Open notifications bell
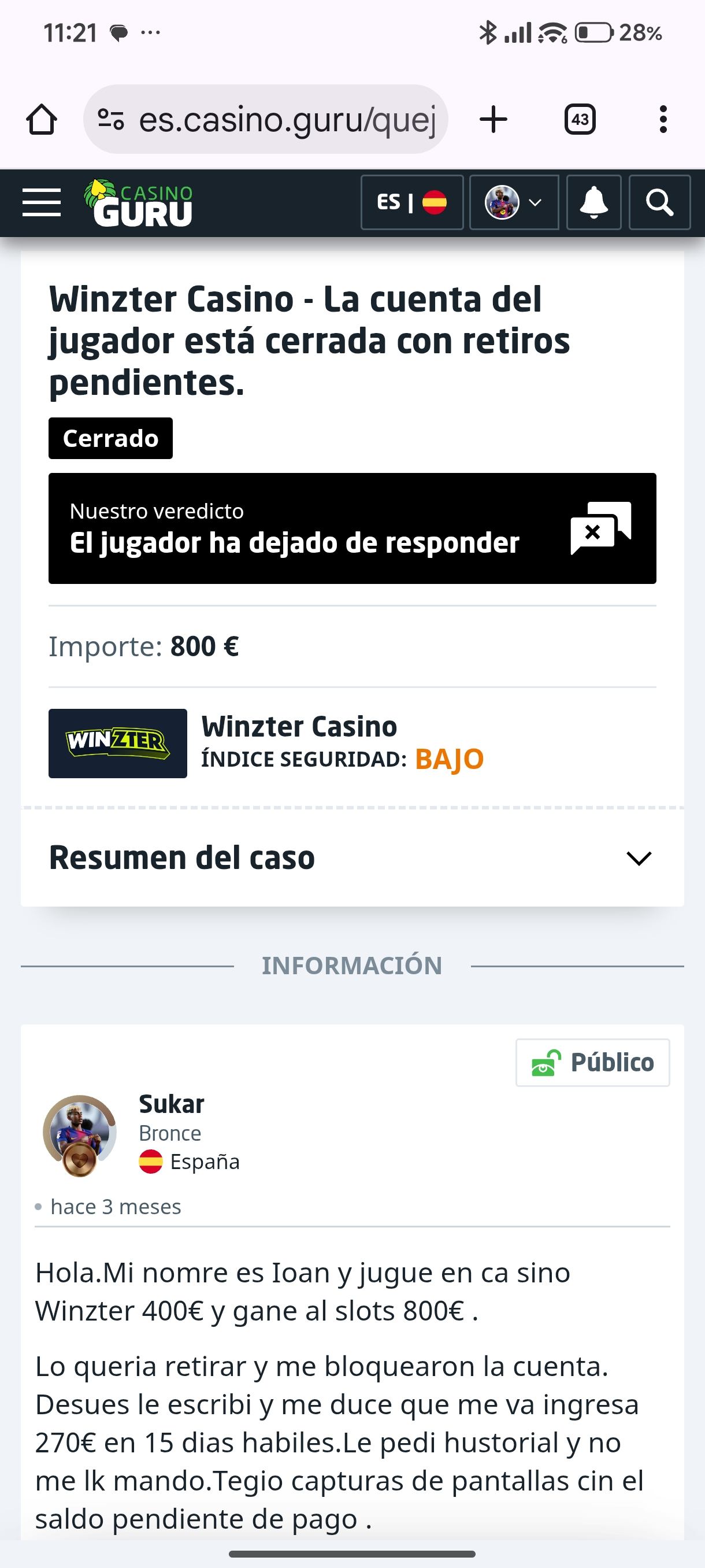This screenshot has height=1568, width=705. [x=593, y=204]
